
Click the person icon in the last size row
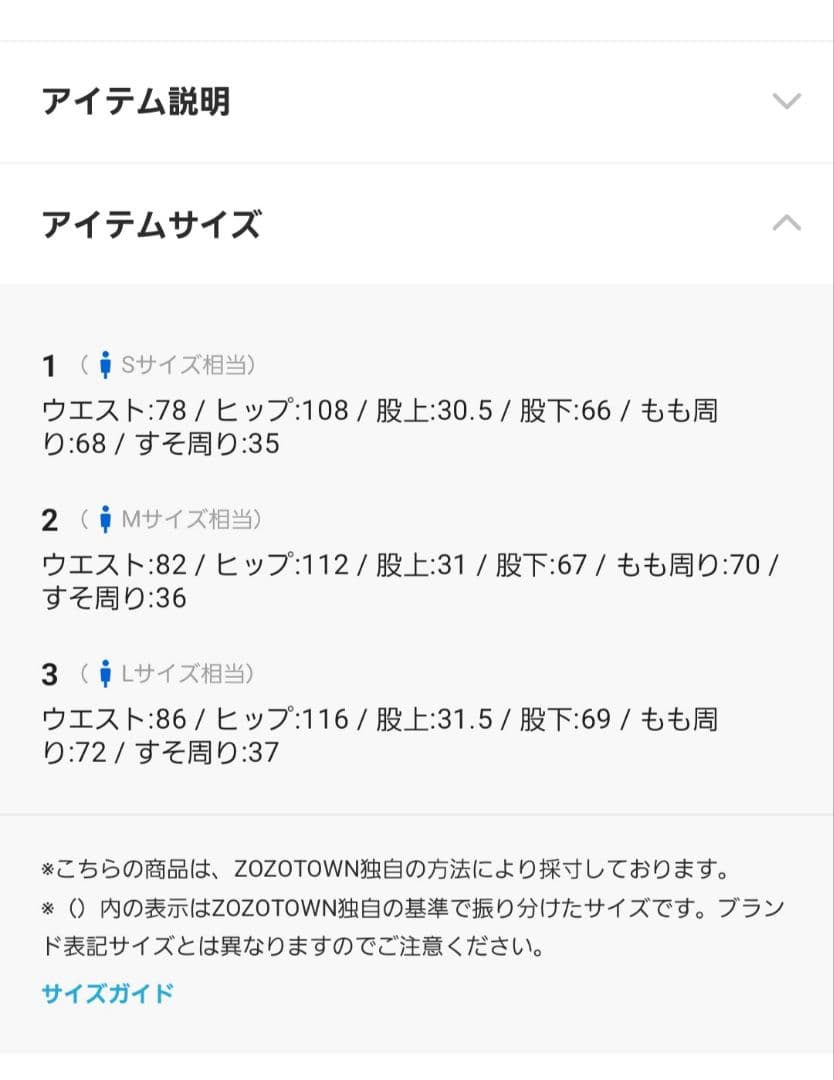pyautogui.click(x=107, y=674)
